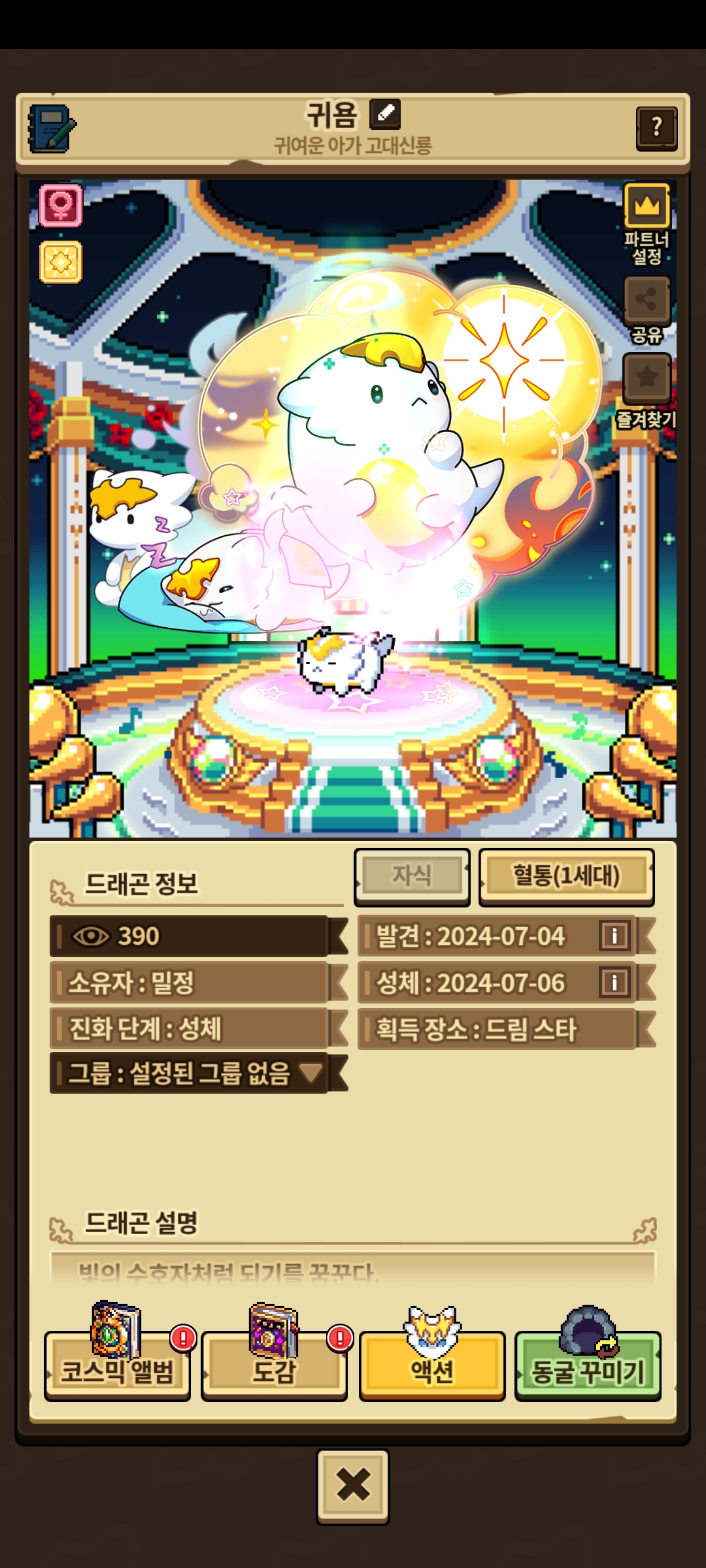Open the notebook memo icon
Image resolution: width=706 pixels, height=1568 pixels.
tap(51, 129)
